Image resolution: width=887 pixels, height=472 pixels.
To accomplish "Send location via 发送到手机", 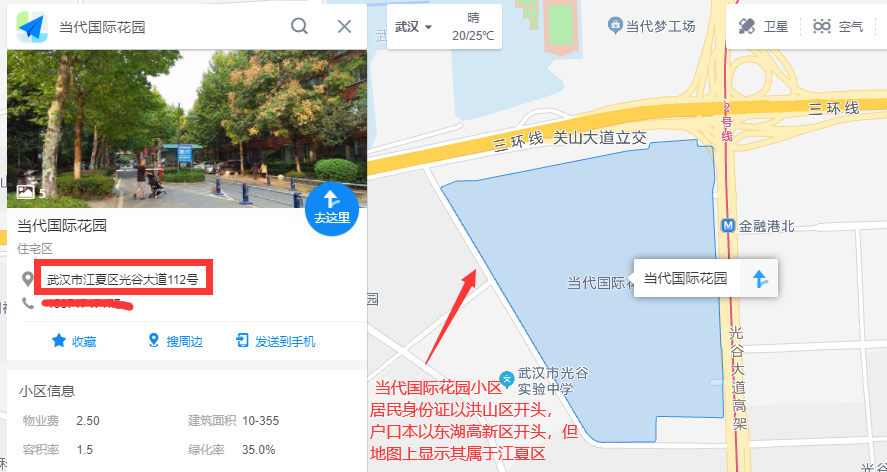I will point(276,341).
